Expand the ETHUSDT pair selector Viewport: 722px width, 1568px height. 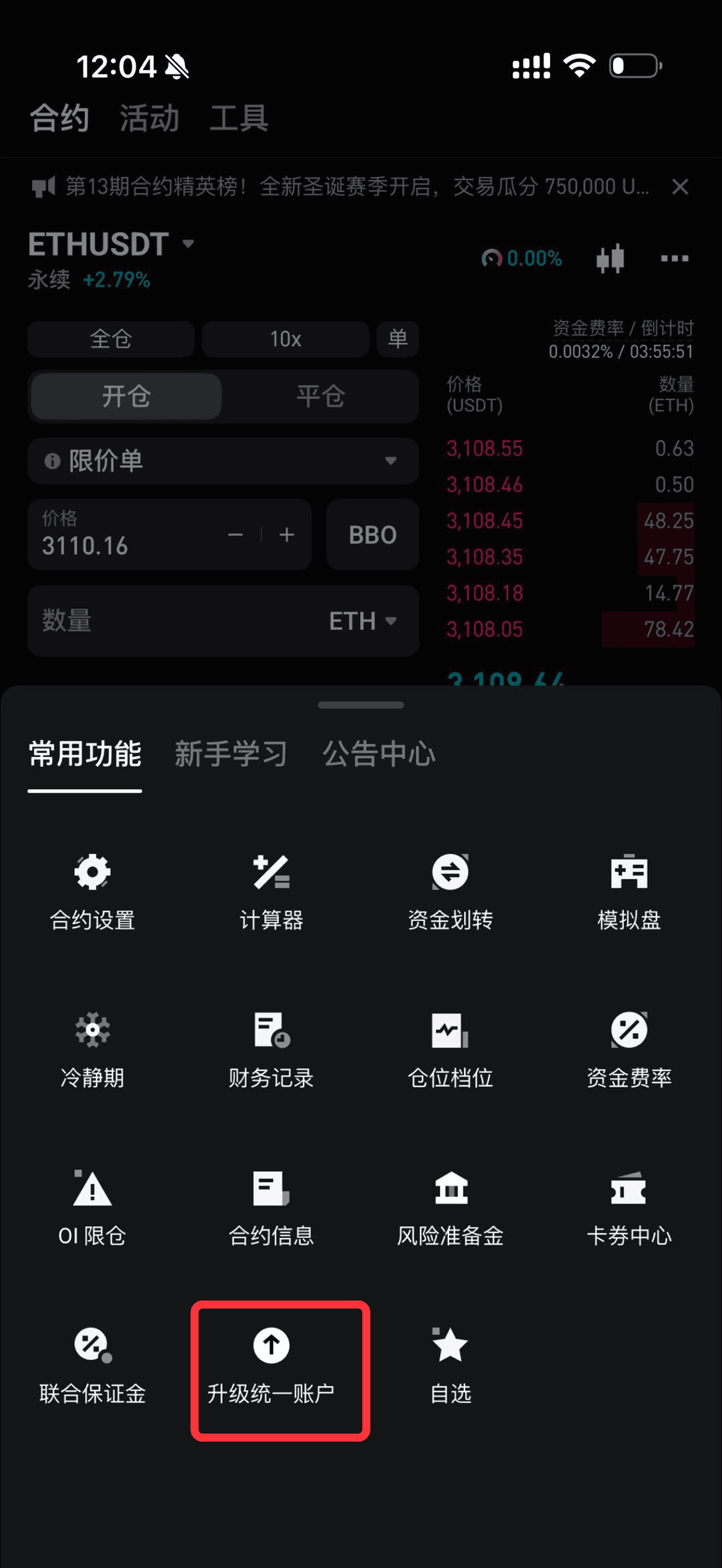[112, 245]
